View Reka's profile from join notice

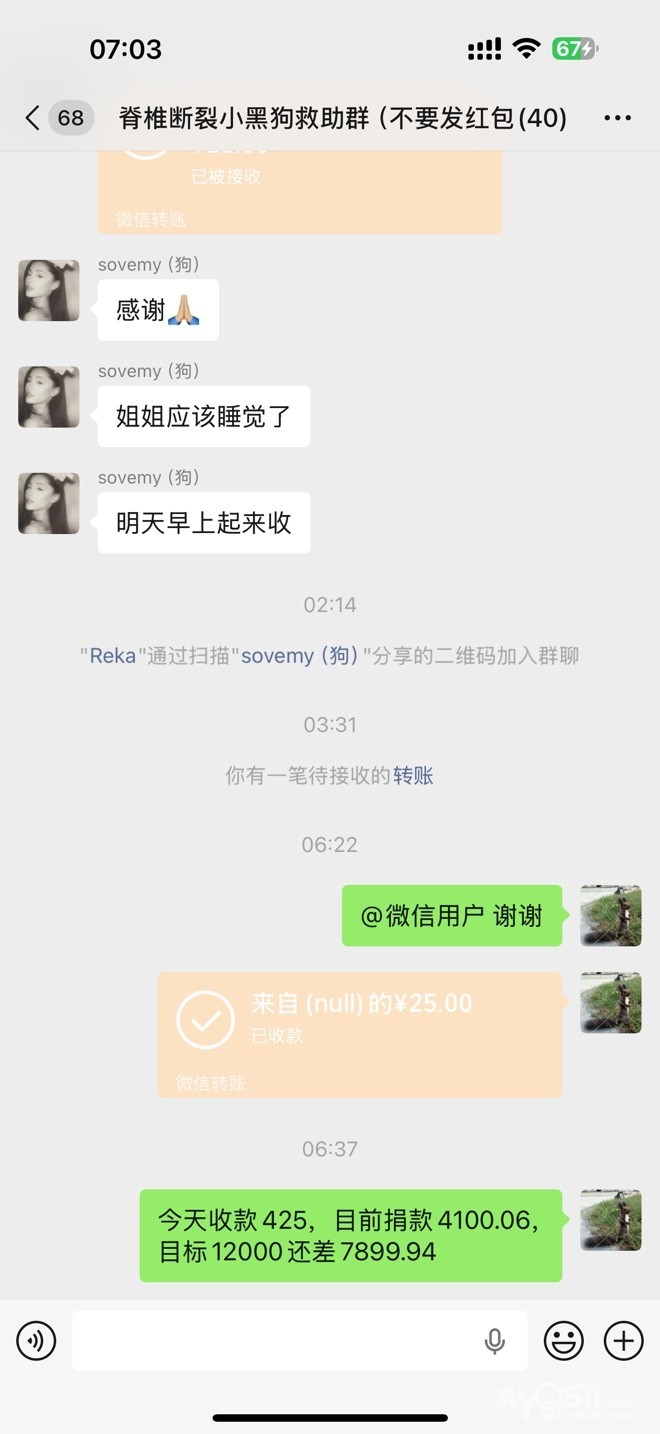[112, 657]
